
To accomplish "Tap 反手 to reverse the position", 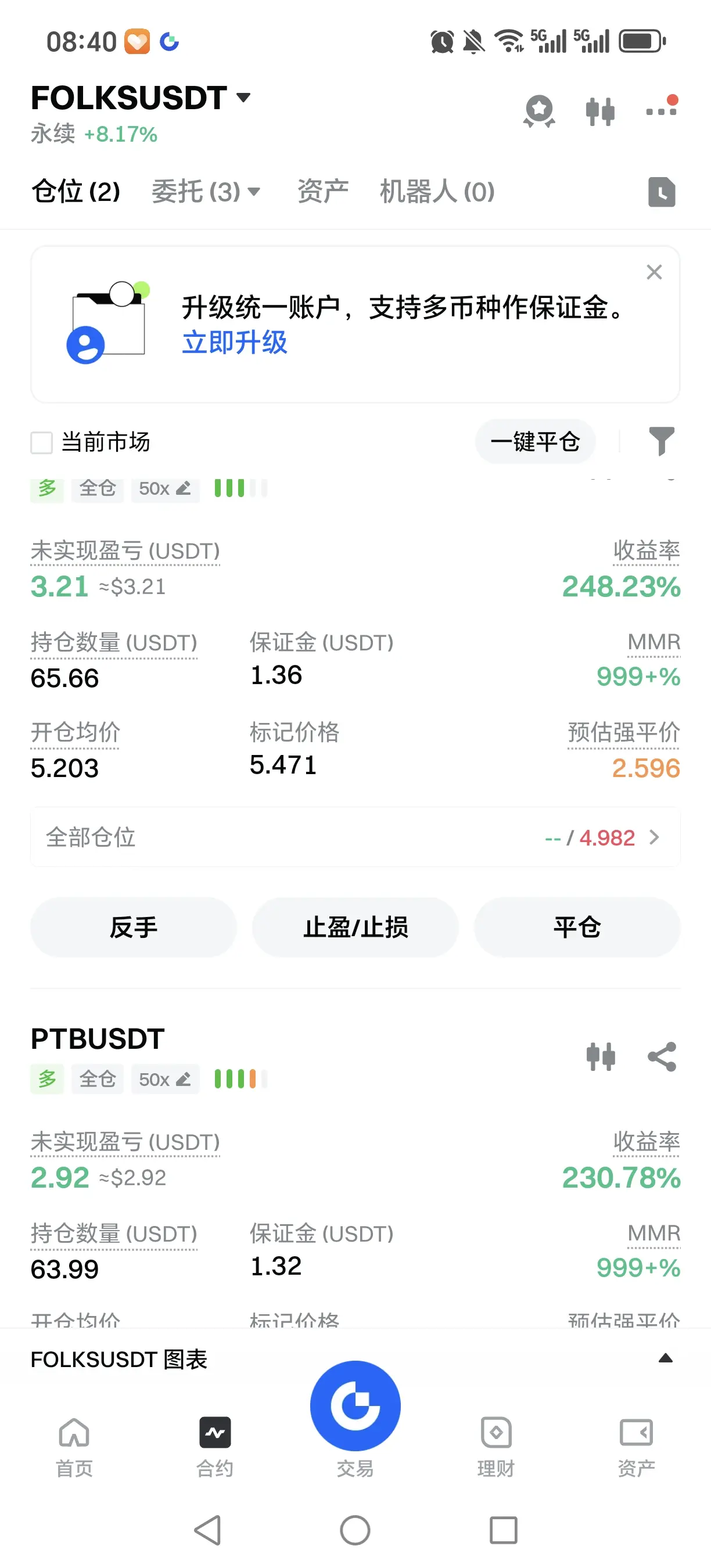I will pyautogui.click(x=134, y=927).
